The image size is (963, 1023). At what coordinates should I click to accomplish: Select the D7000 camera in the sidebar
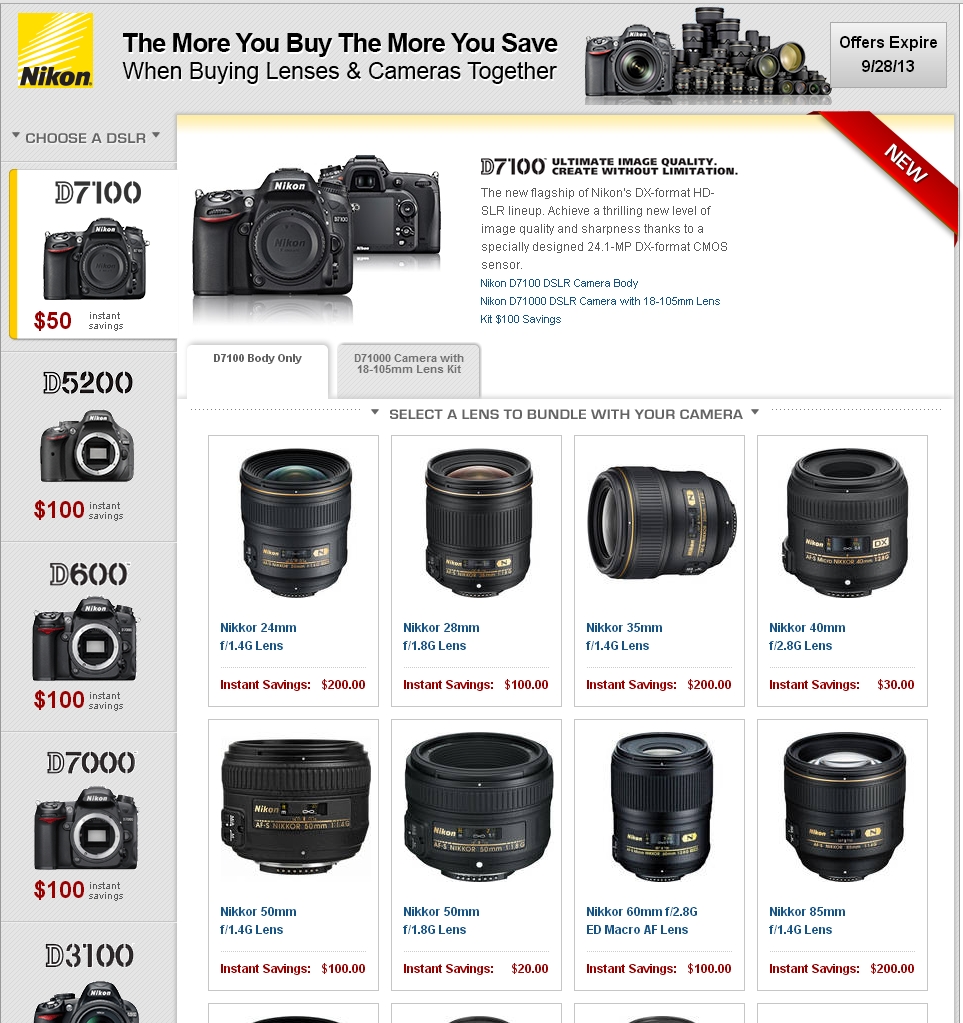(x=88, y=826)
